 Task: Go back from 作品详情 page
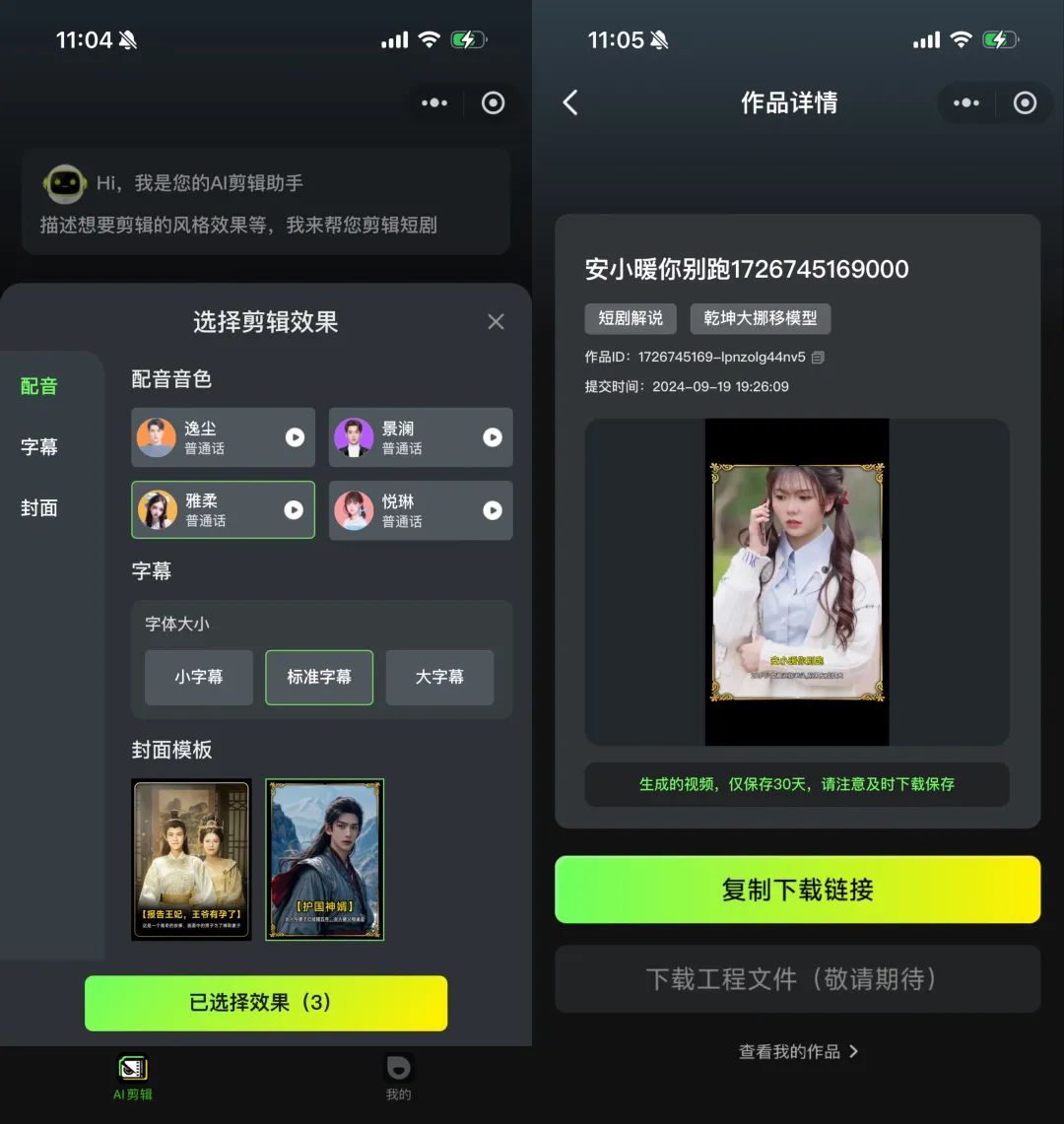(x=570, y=102)
